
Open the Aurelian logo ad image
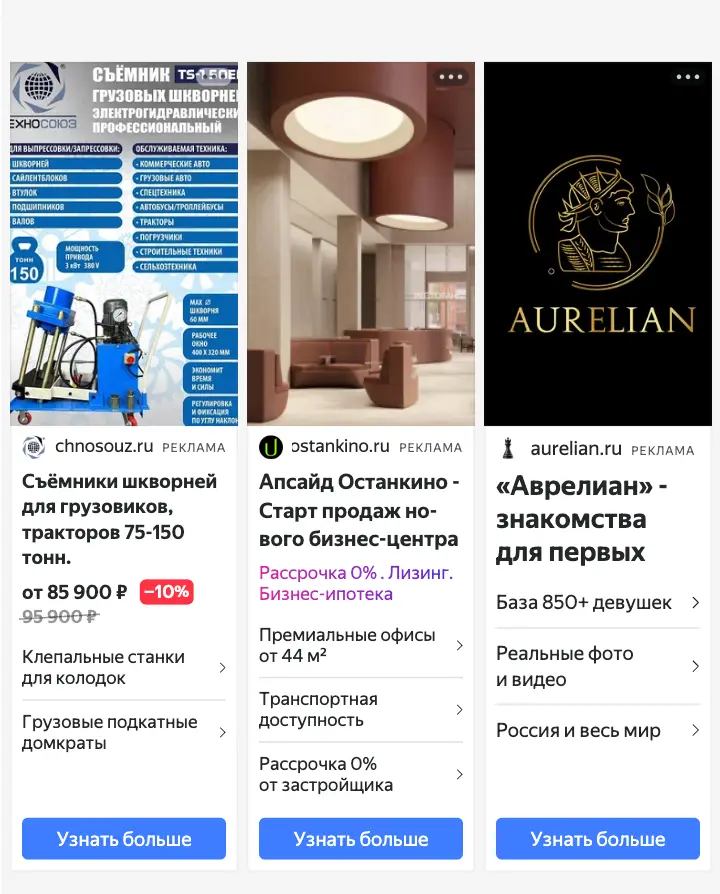click(x=598, y=244)
